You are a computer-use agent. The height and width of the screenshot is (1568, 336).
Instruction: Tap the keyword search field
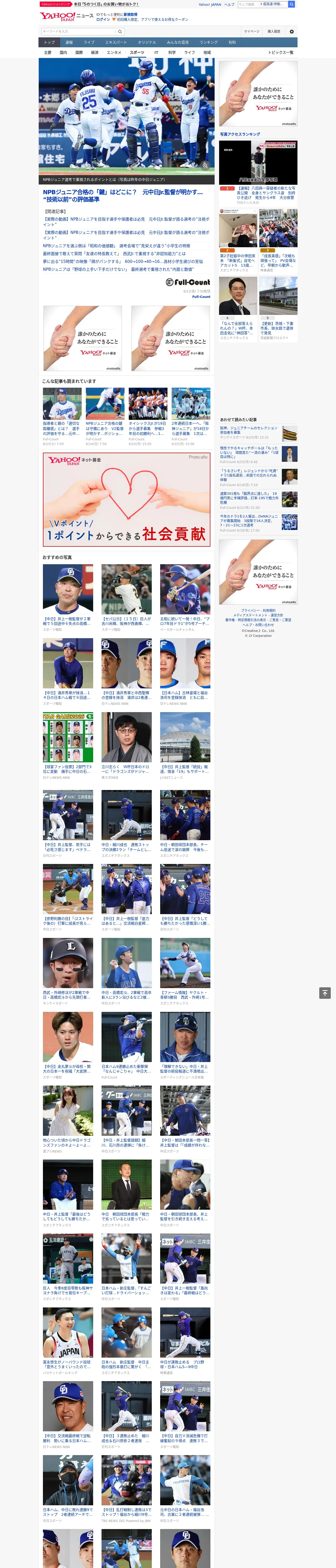point(78,32)
